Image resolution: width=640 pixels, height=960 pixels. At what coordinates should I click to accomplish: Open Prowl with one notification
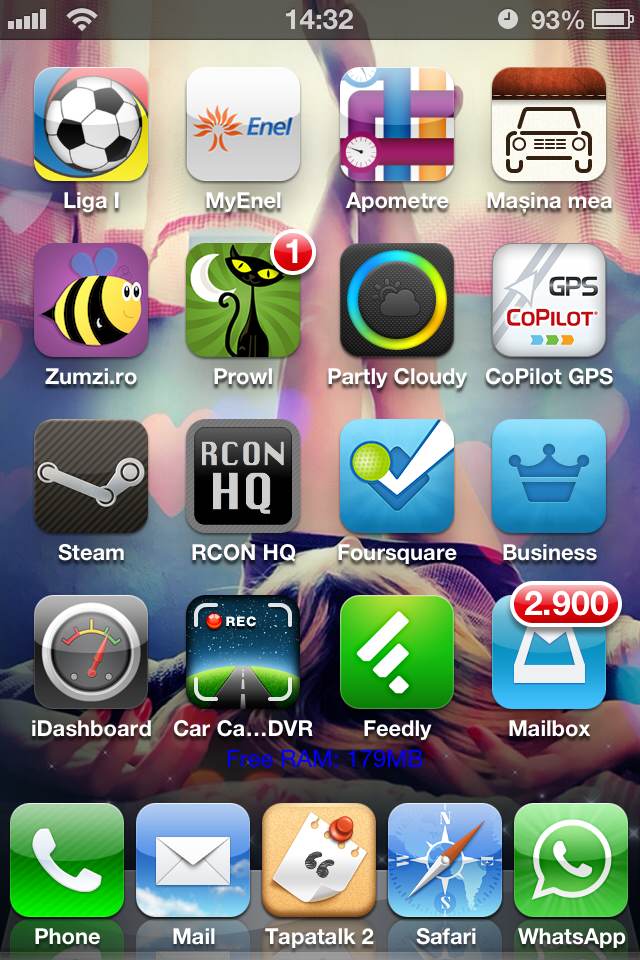point(243,300)
